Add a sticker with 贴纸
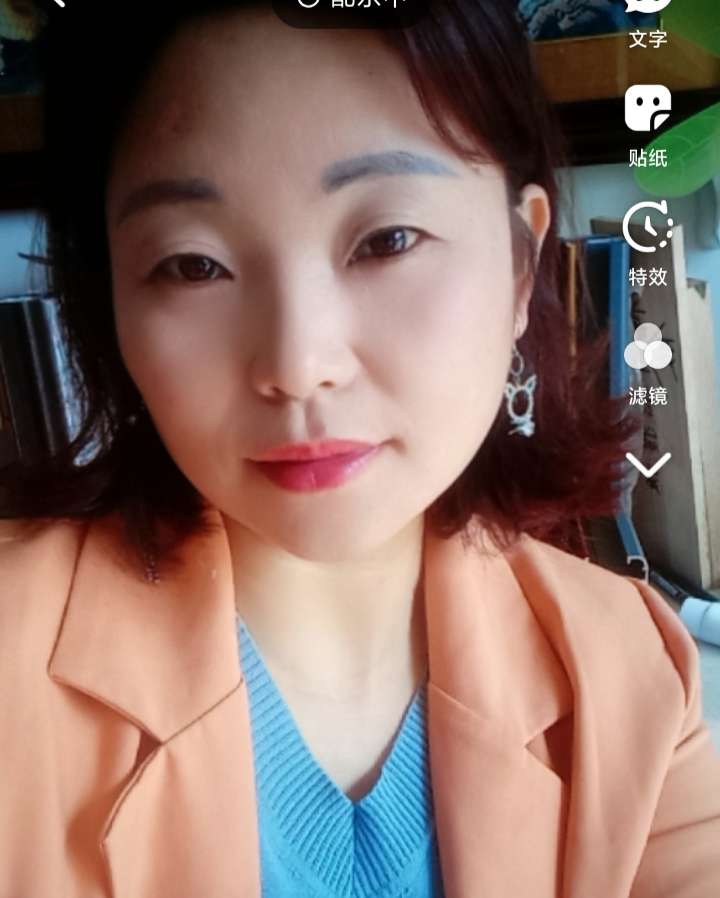This screenshot has width=720, height=898. pos(647,122)
